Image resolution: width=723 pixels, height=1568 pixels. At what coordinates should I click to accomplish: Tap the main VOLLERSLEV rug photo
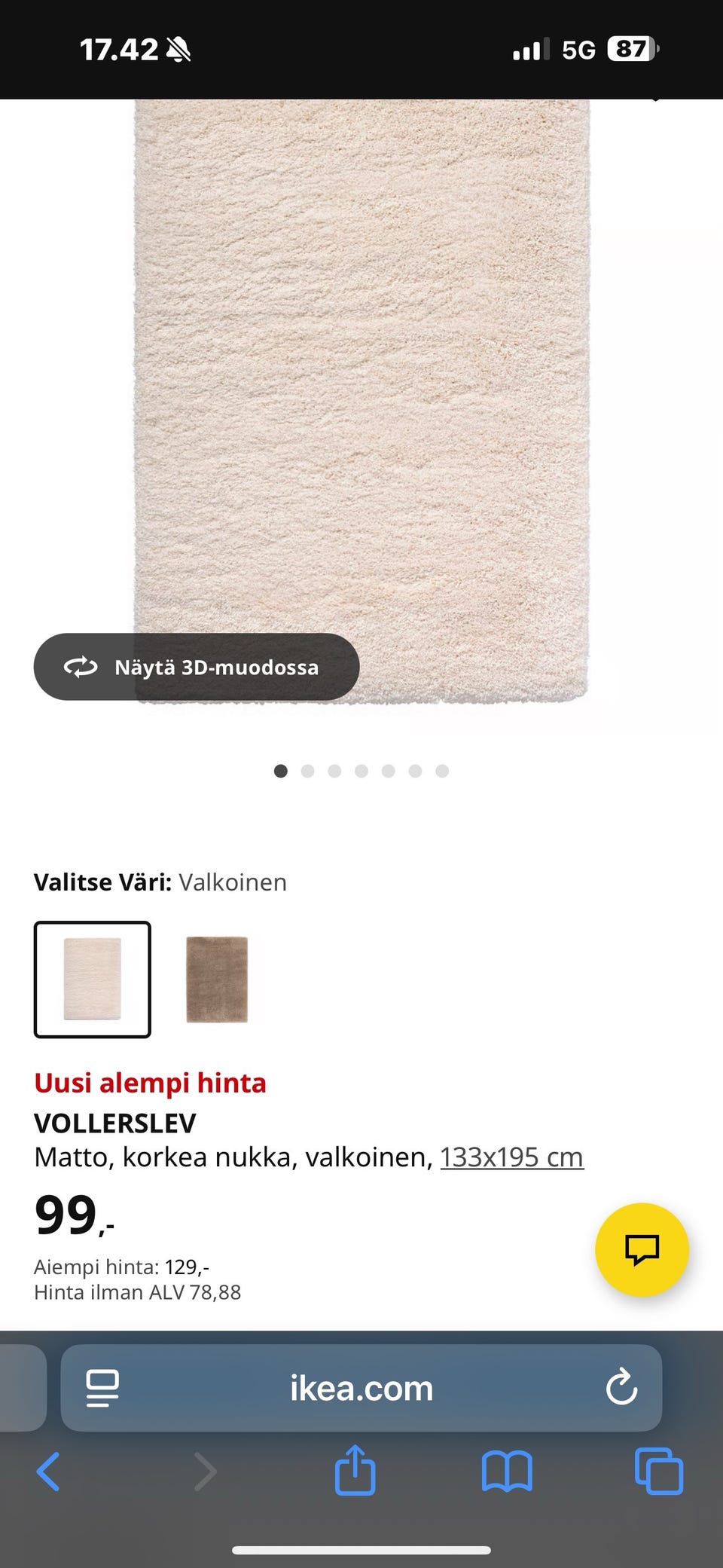(x=361, y=377)
